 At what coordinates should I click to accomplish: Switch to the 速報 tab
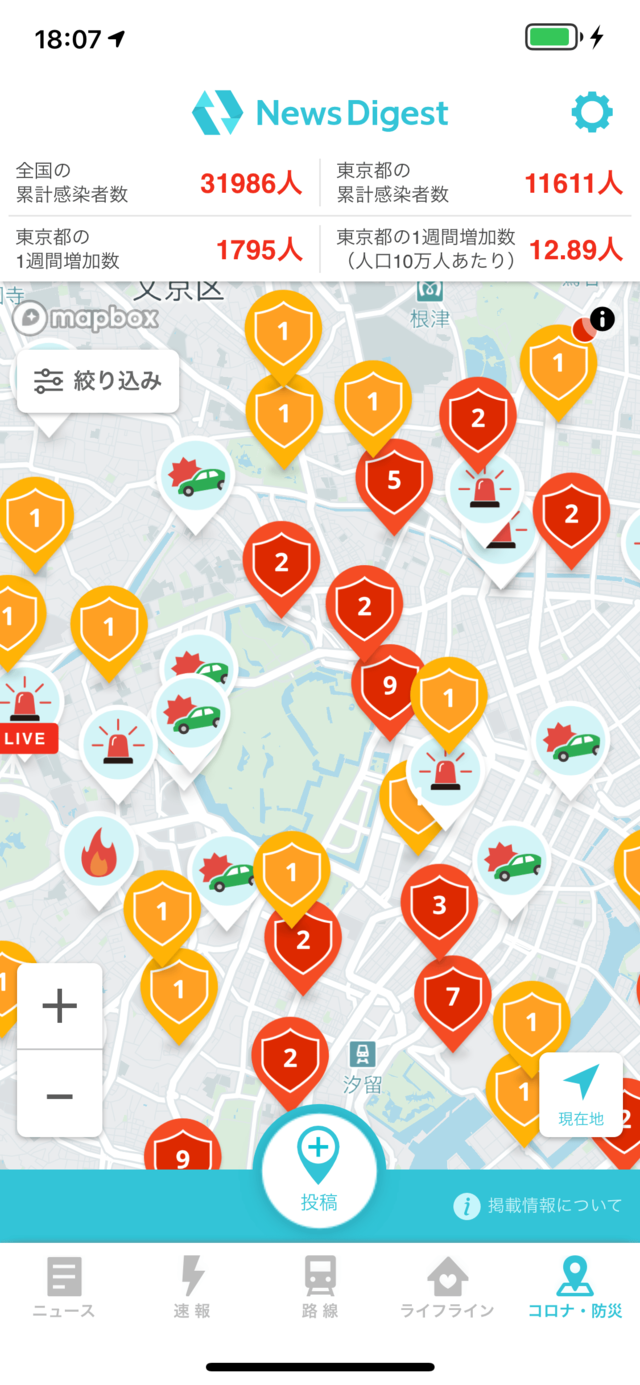pyautogui.click(x=192, y=1287)
